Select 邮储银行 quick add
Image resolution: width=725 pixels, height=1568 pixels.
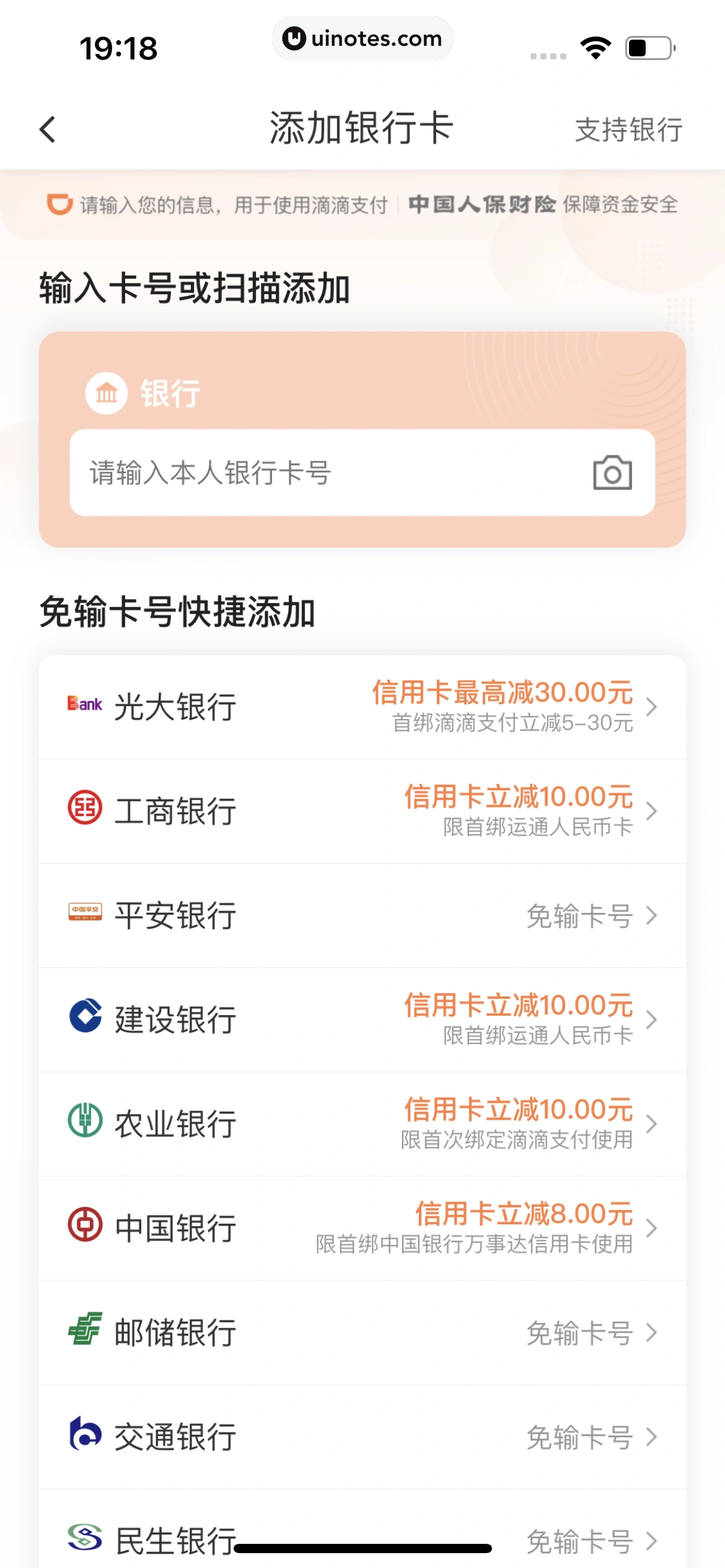[362, 1332]
